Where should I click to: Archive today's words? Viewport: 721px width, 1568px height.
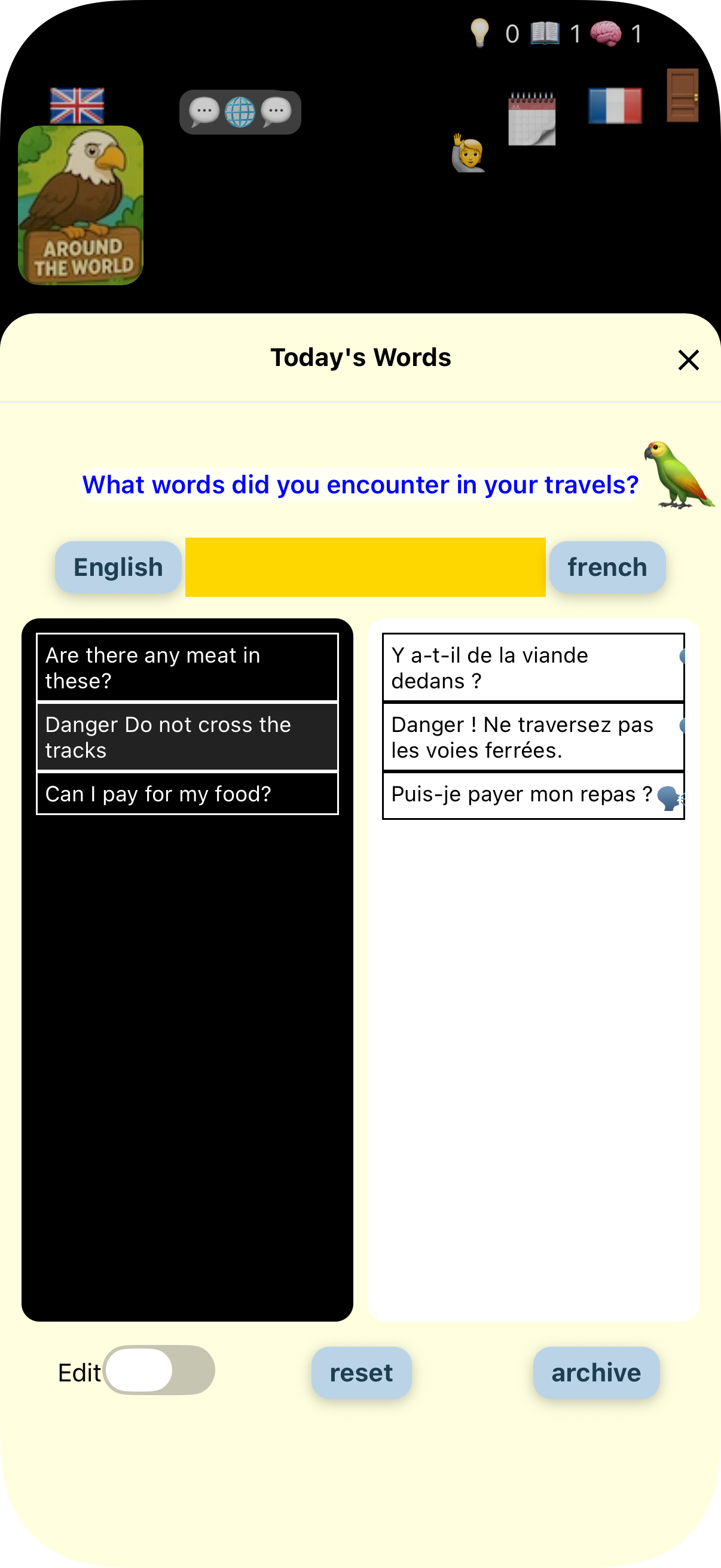(x=595, y=1372)
